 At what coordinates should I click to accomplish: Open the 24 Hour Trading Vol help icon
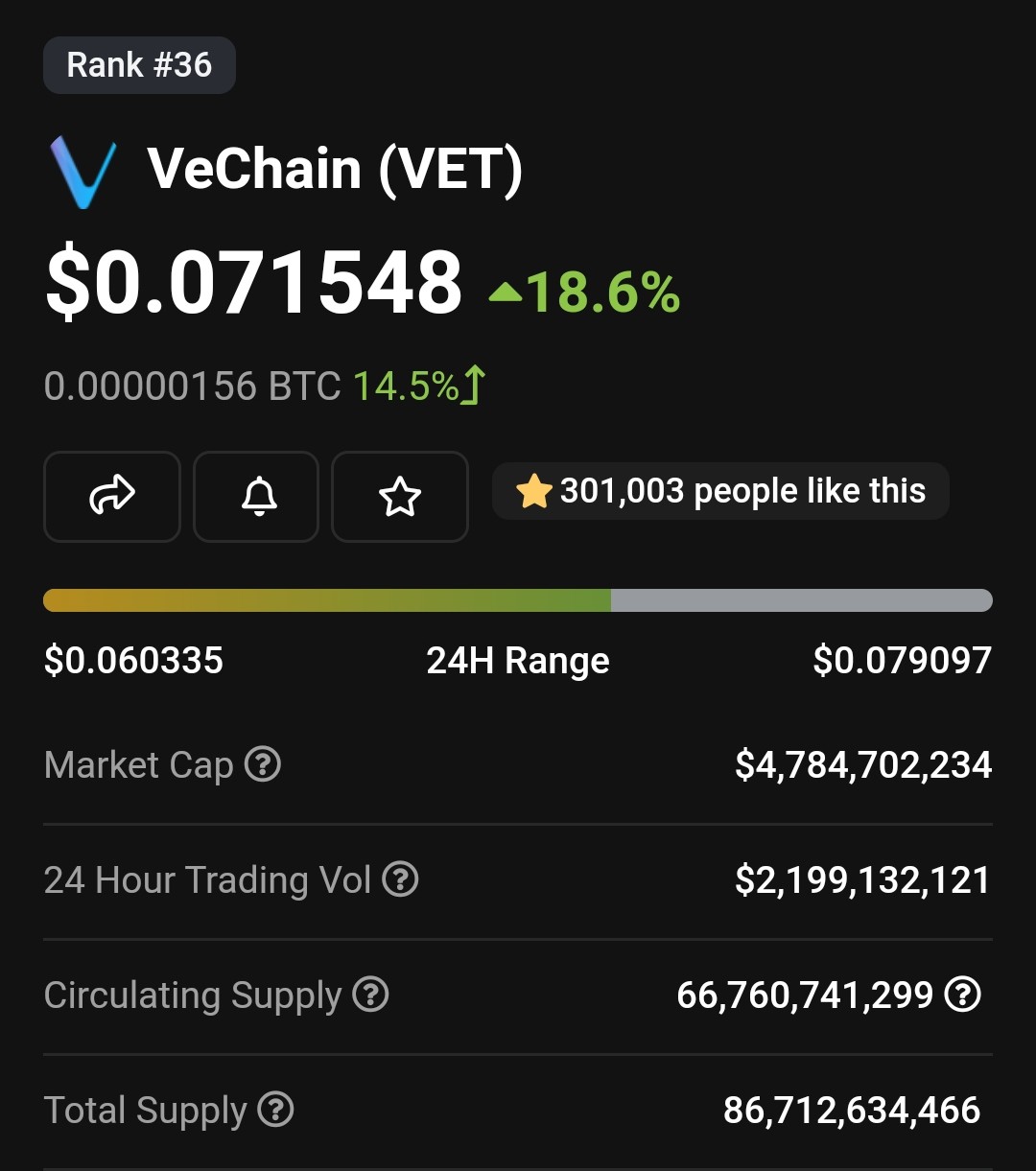[x=400, y=879]
